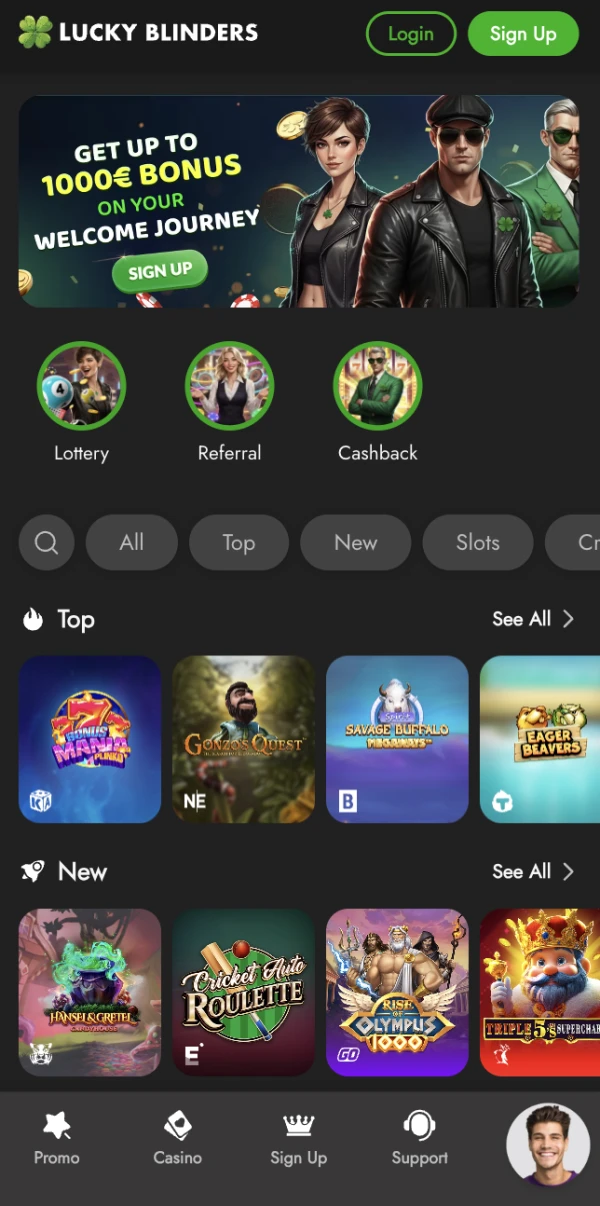Tap the Login button
Screen dimensions: 600x1206
coord(410,34)
